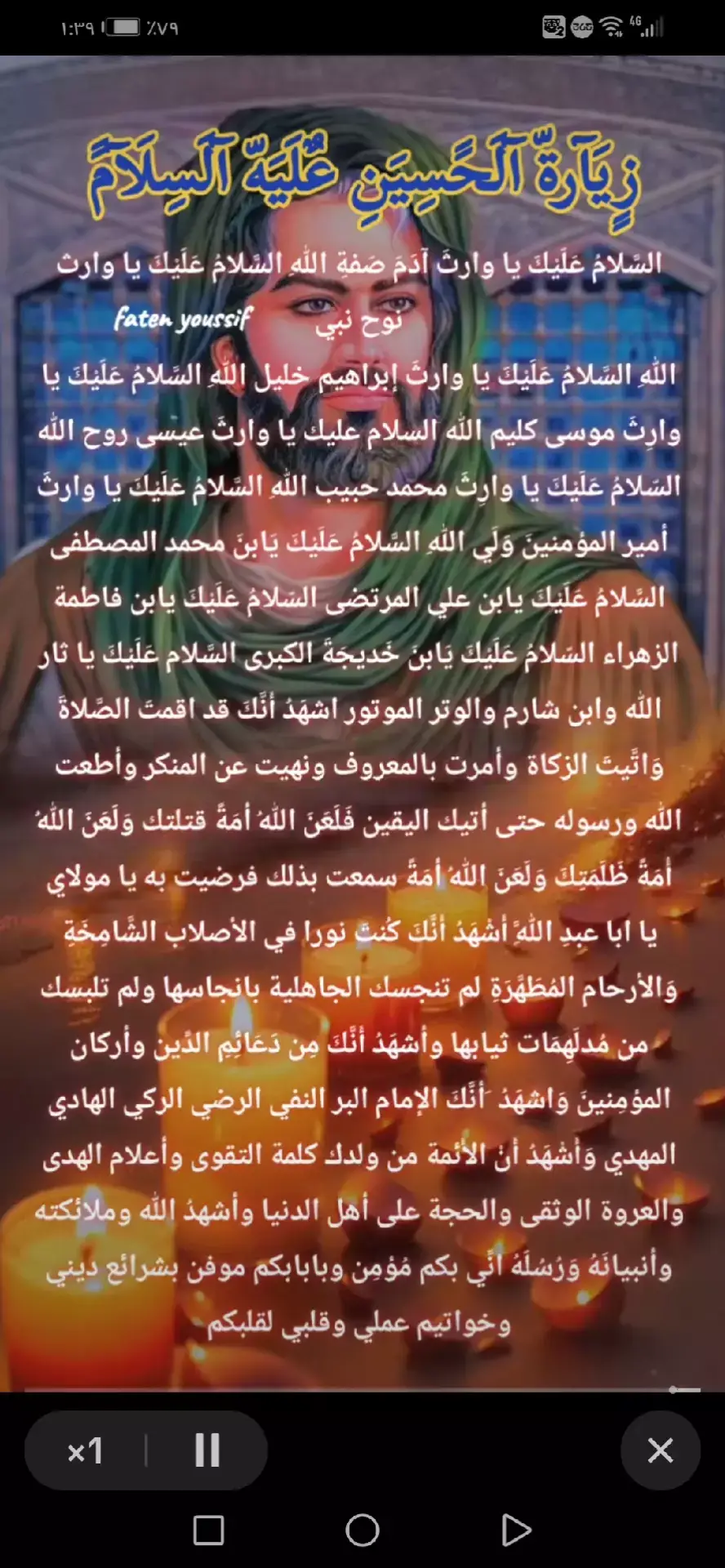The image size is (725, 1568).
Task: Toggle pause to resume playback
Action: (208, 1450)
